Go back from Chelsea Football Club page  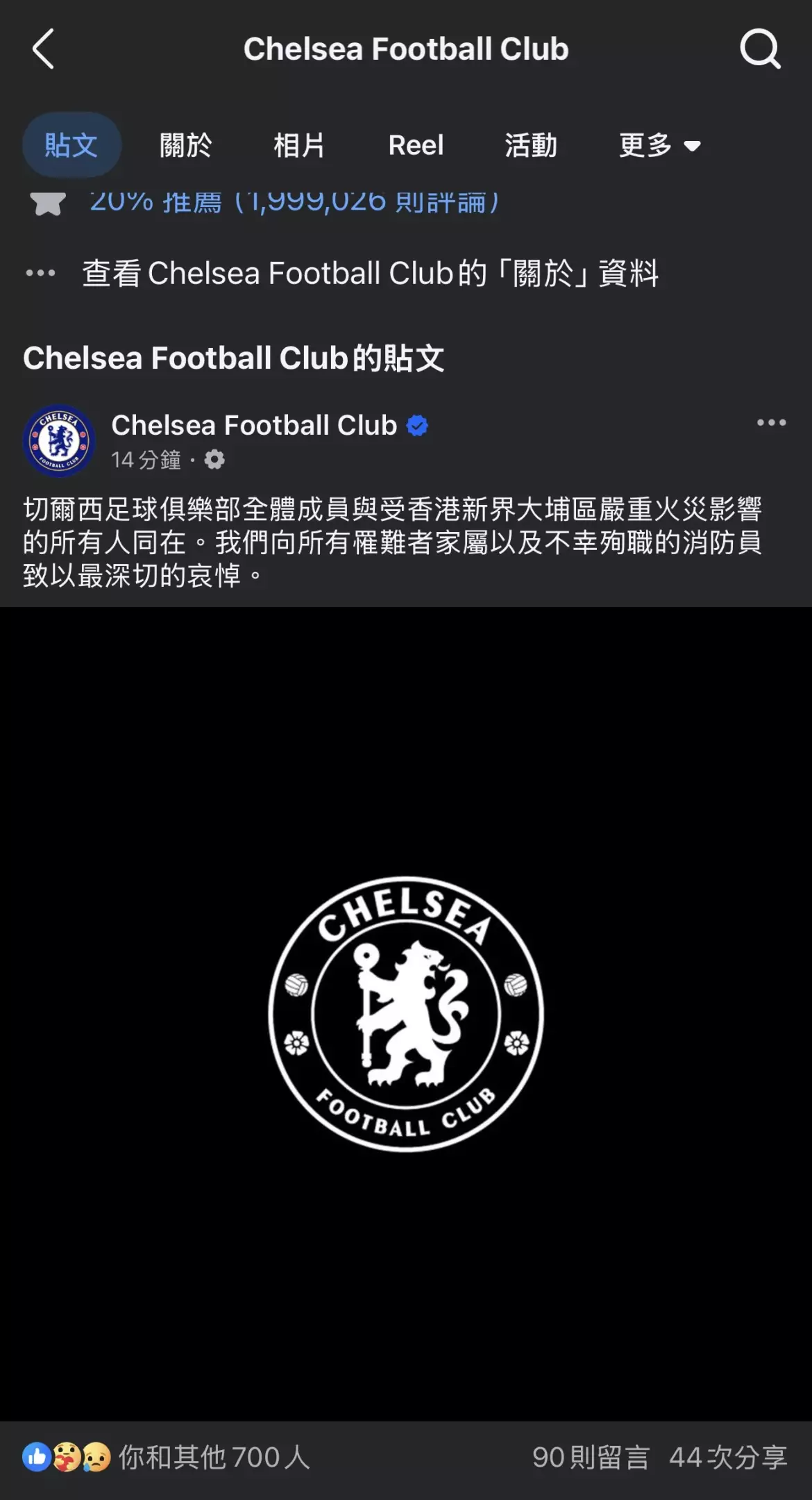pos(43,49)
